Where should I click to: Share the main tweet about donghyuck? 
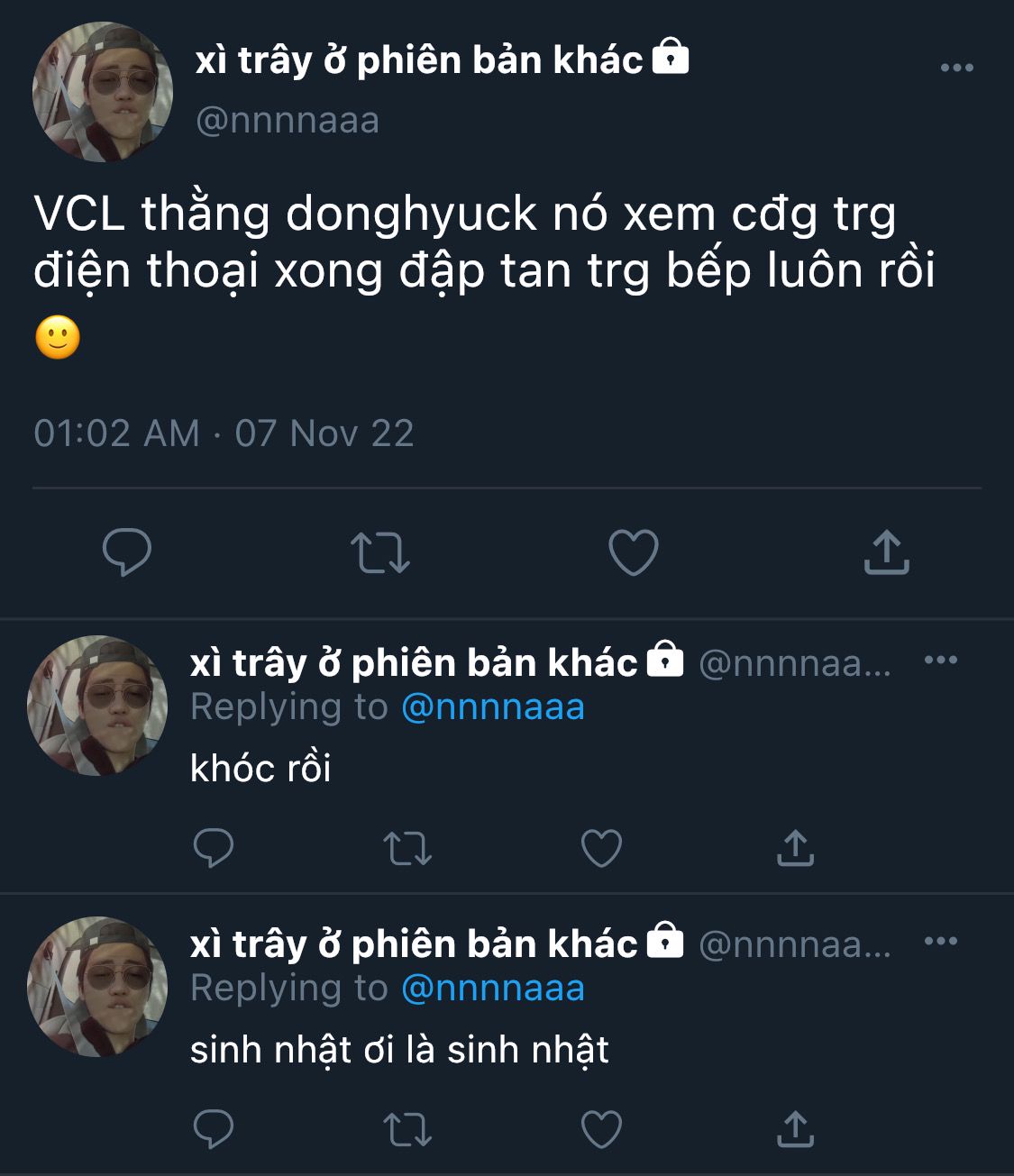(x=887, y=552)
